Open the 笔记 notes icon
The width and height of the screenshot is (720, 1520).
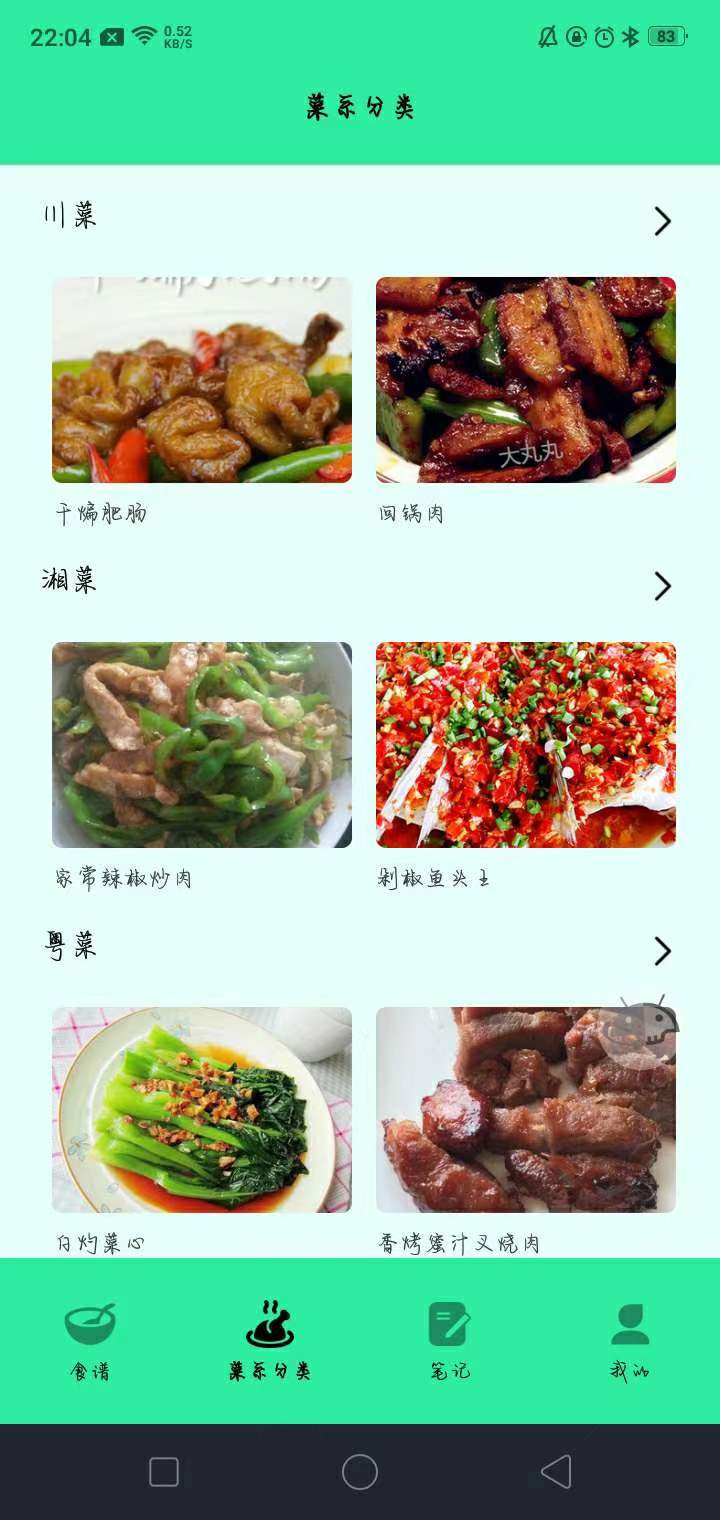(449, 1322)
